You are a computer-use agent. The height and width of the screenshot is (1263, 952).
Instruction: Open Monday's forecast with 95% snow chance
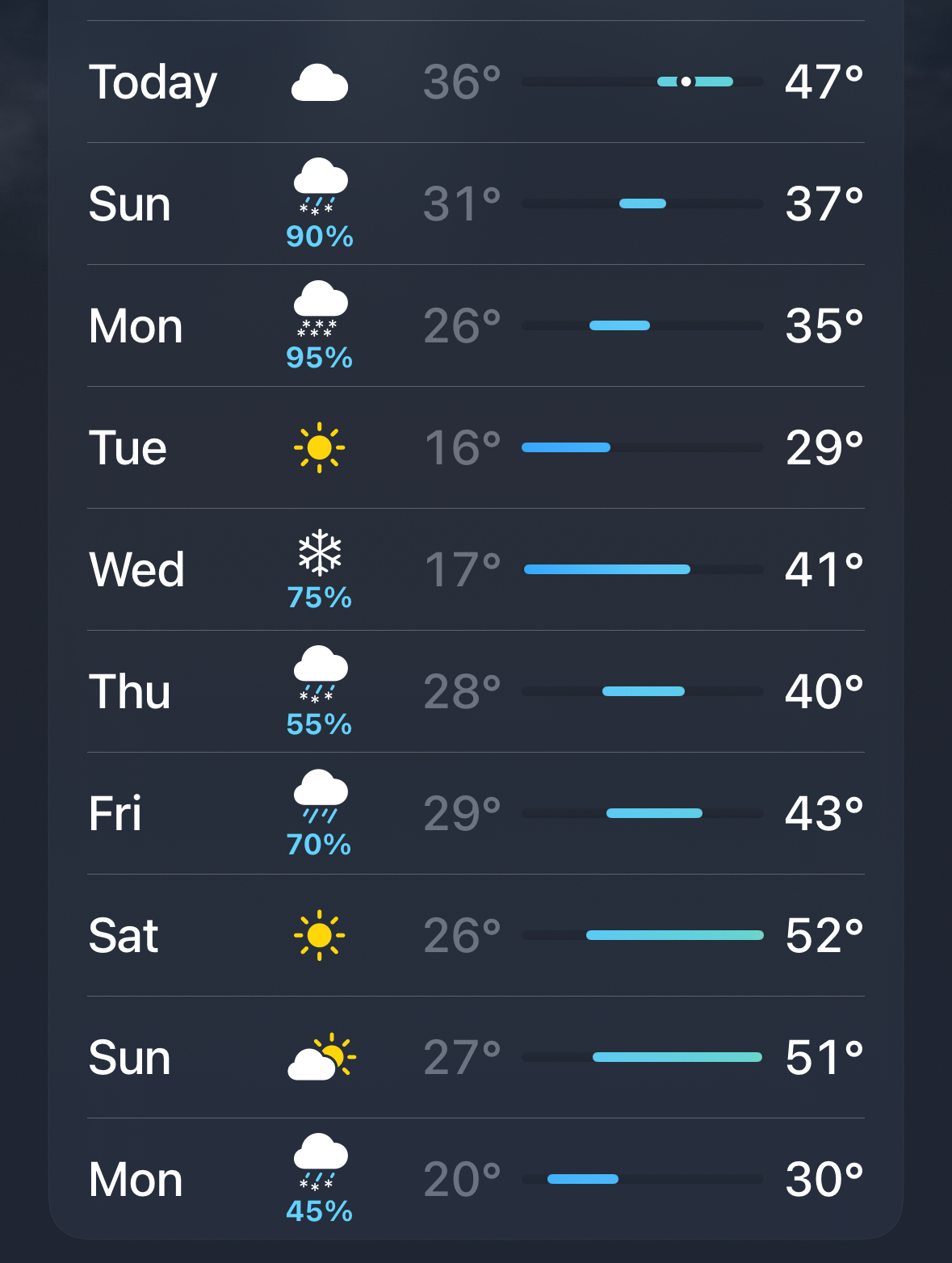(476, 325)
